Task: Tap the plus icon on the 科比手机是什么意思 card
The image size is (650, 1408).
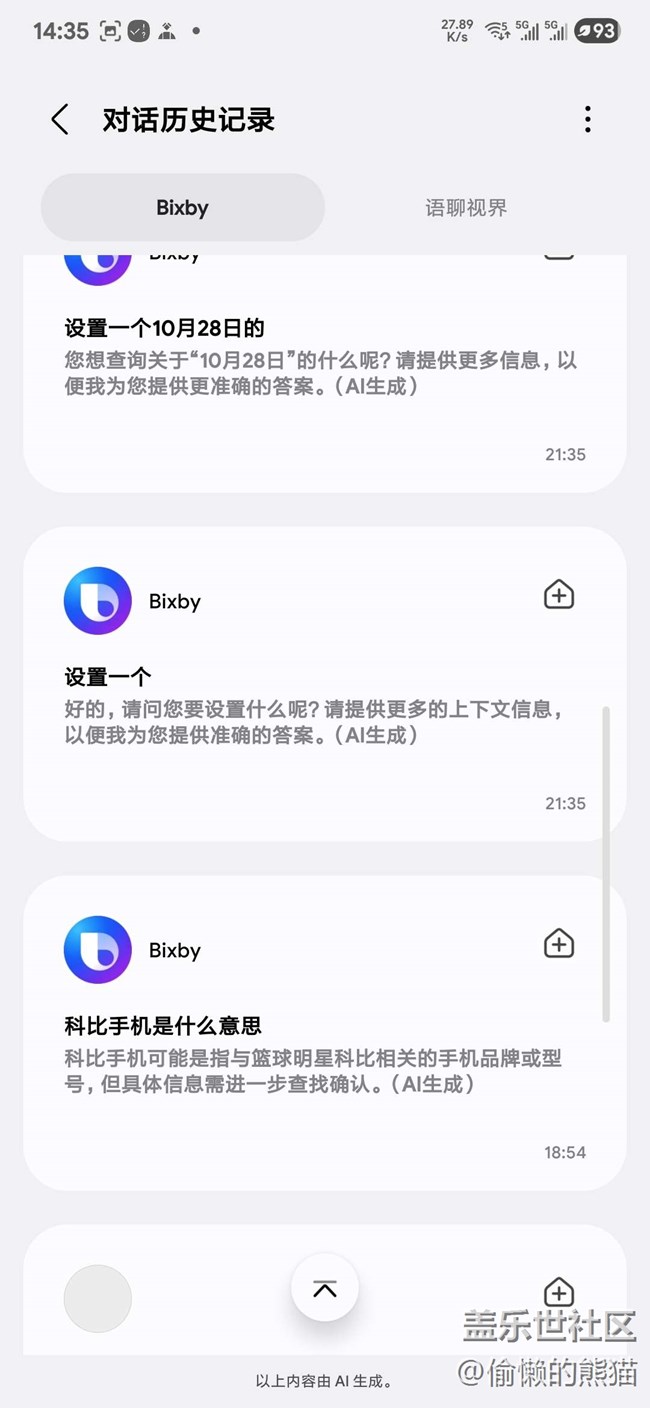Action: (x=559, y=943)
